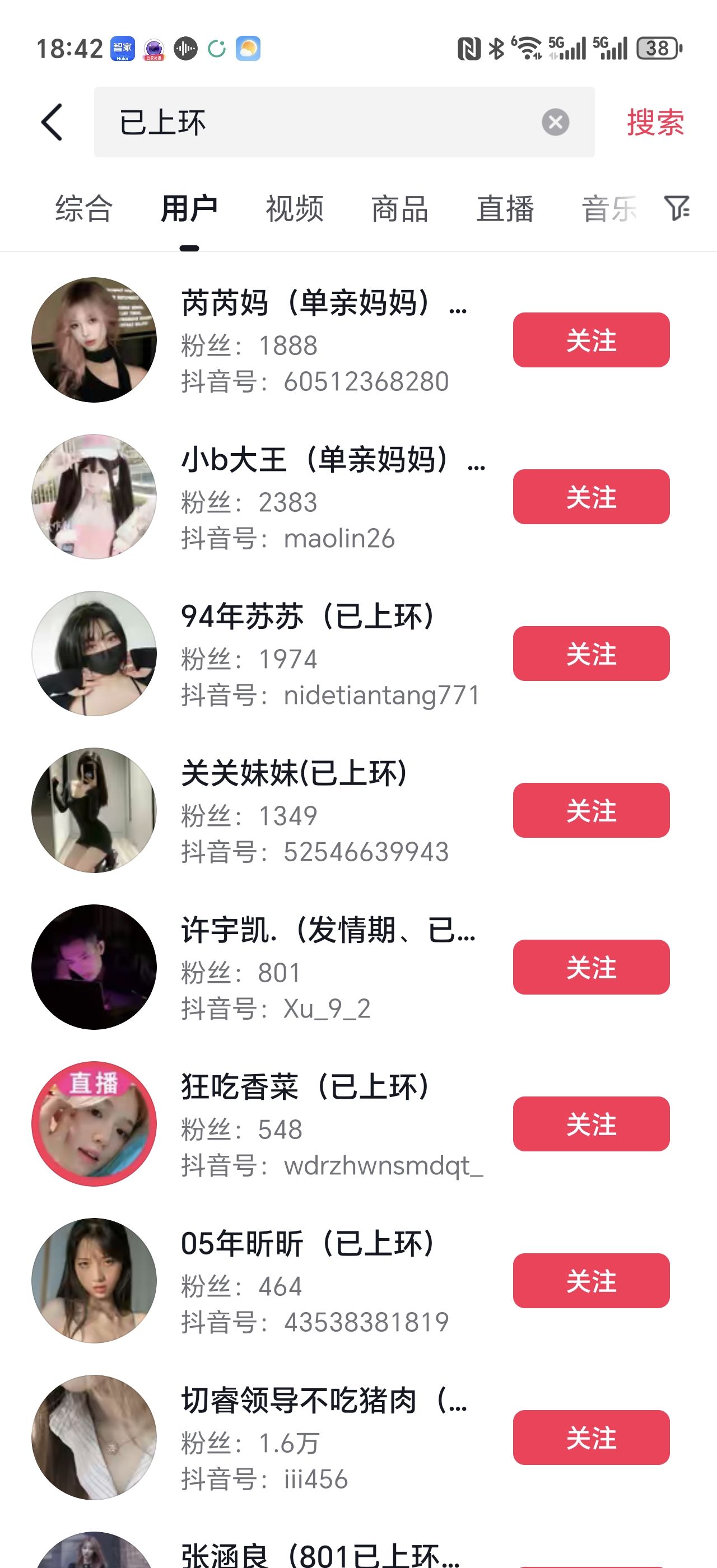Follow user 05年昕昕（已上环）

(590, 1281)
